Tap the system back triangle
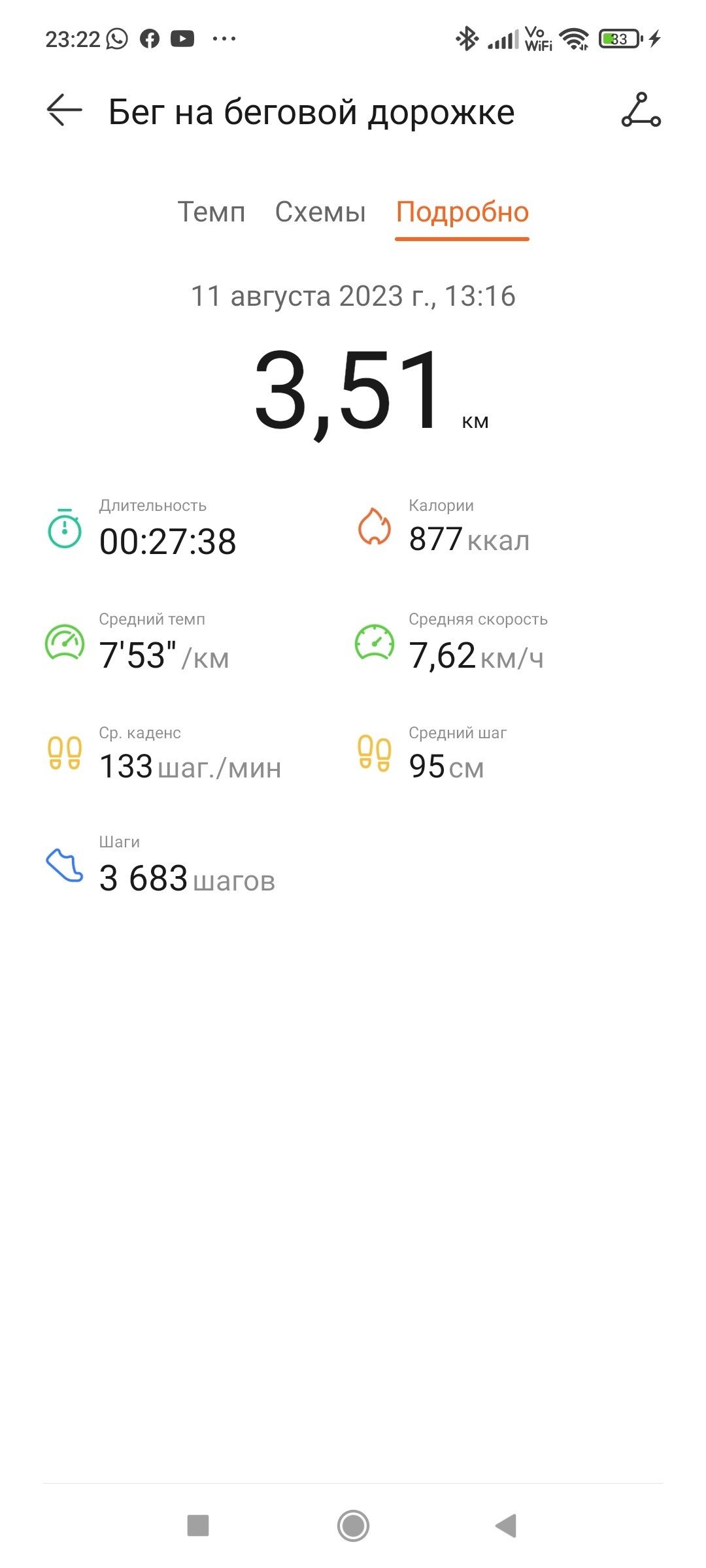This screenshot has height=1568, width=706. click(507, 1526)
